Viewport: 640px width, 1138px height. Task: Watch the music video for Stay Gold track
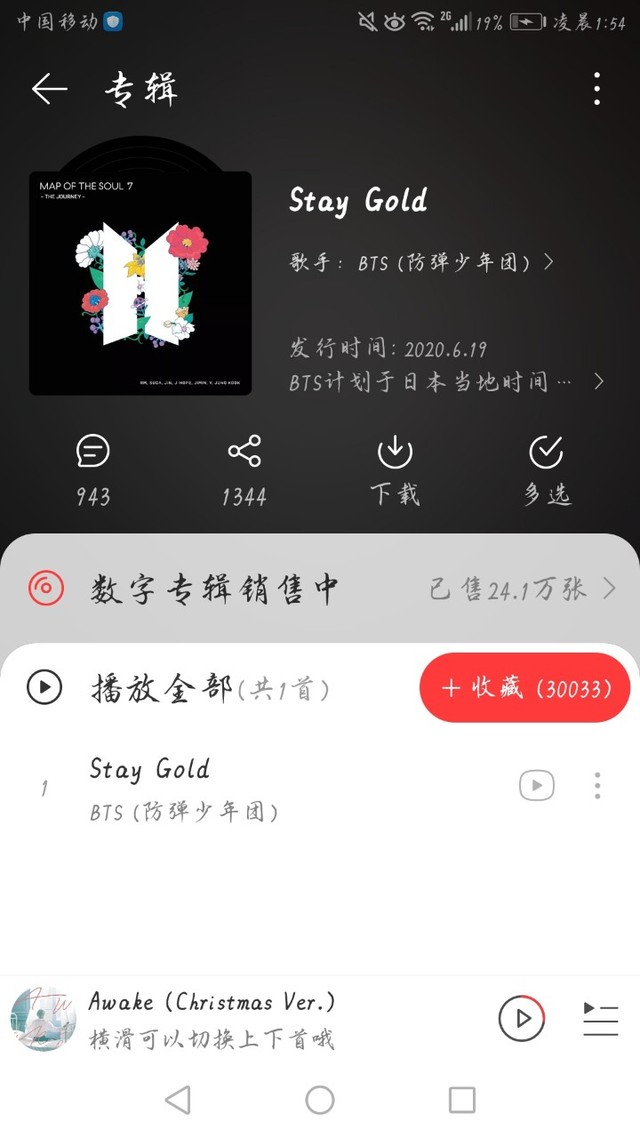(x=537, y=786)
